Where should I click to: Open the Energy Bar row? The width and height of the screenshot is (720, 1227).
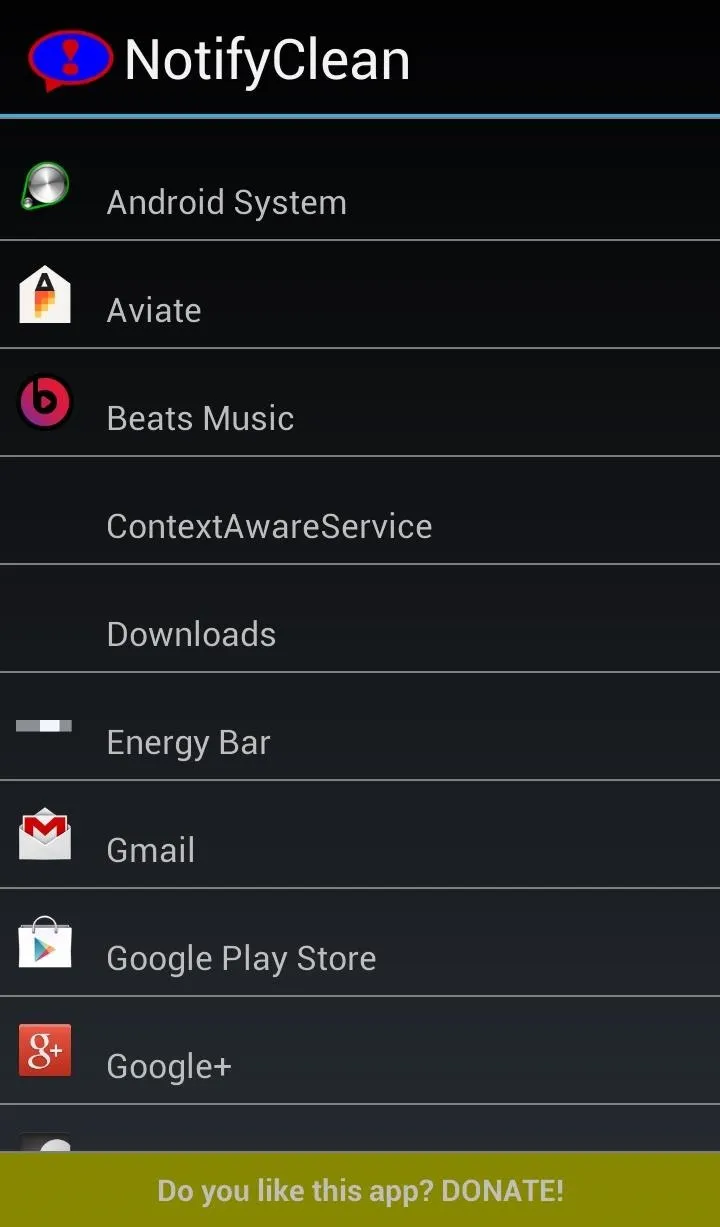(x=360, y=727)
